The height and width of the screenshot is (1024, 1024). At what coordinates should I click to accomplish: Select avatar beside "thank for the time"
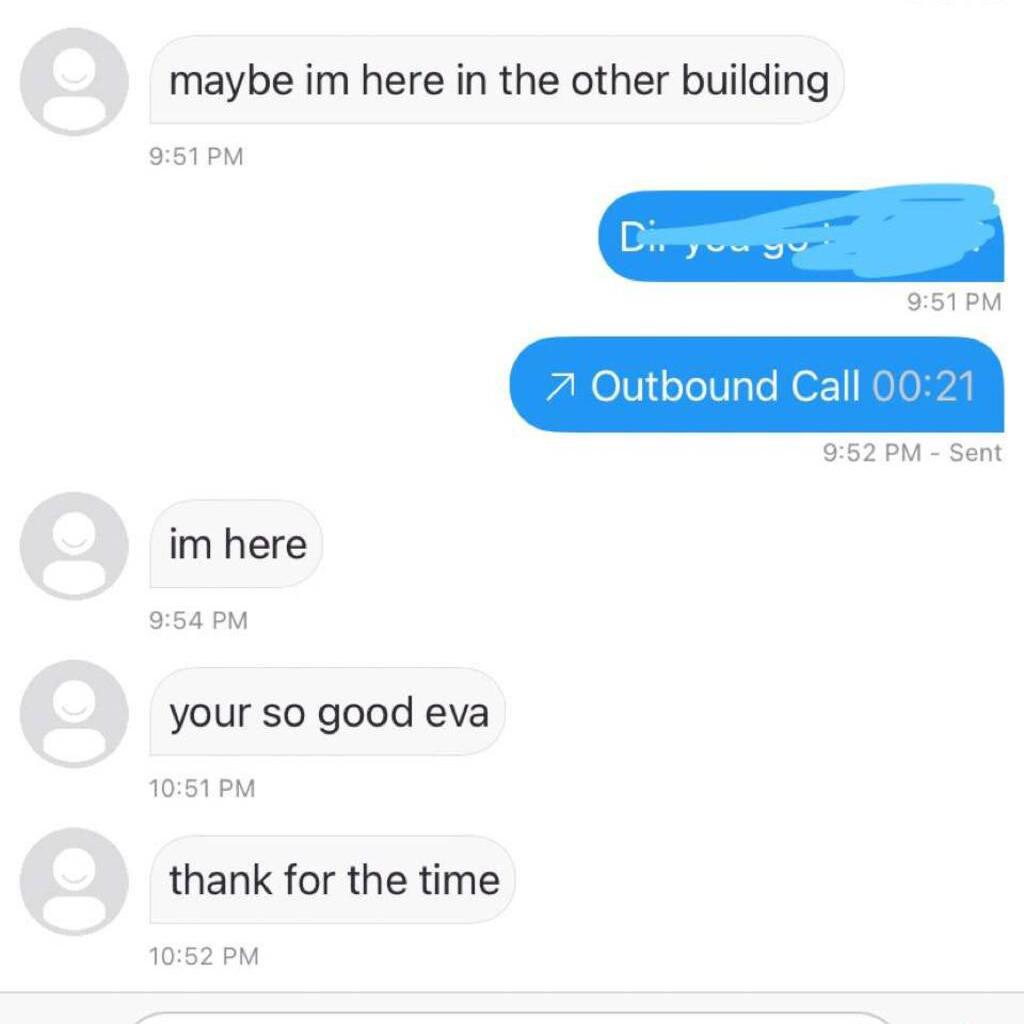74,882
